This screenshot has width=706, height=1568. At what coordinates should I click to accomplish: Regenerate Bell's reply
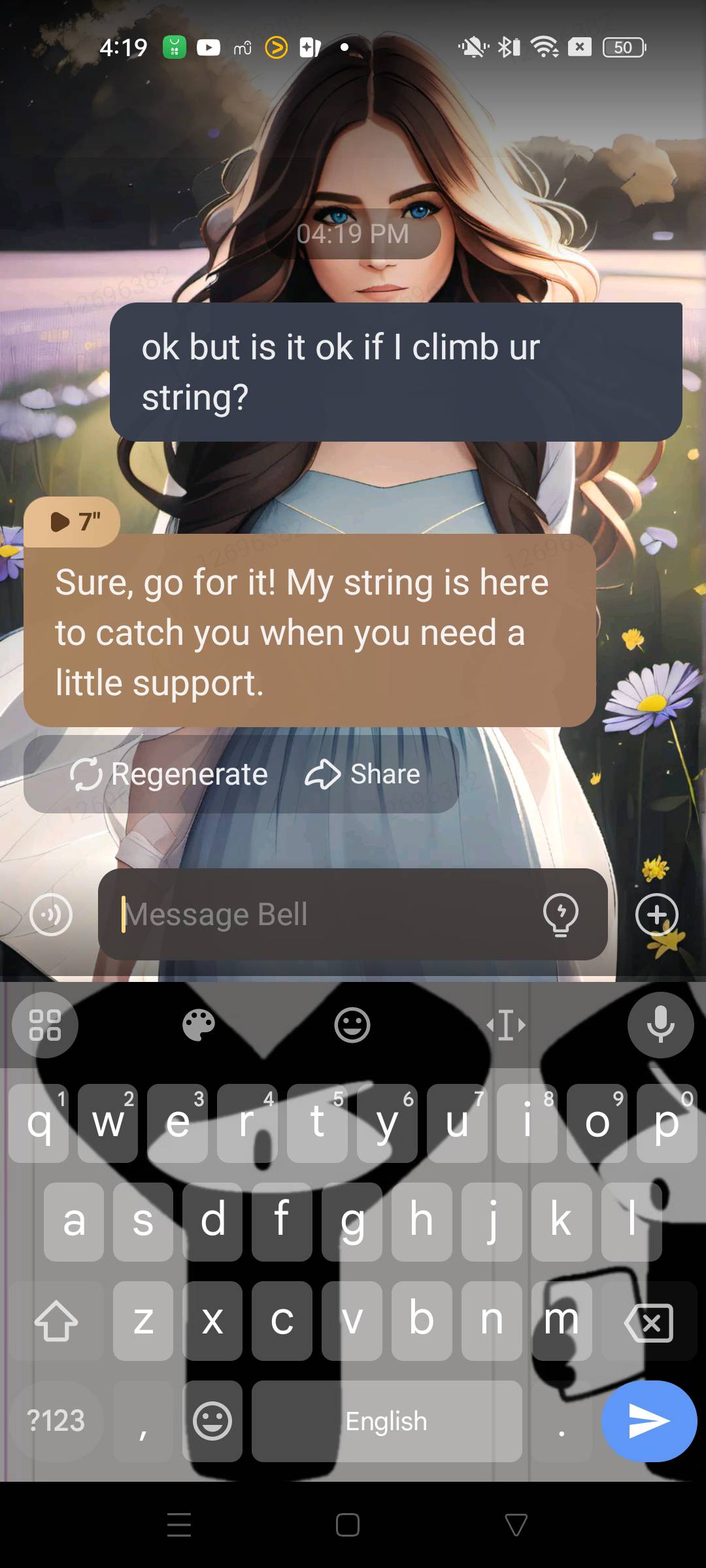169,774
